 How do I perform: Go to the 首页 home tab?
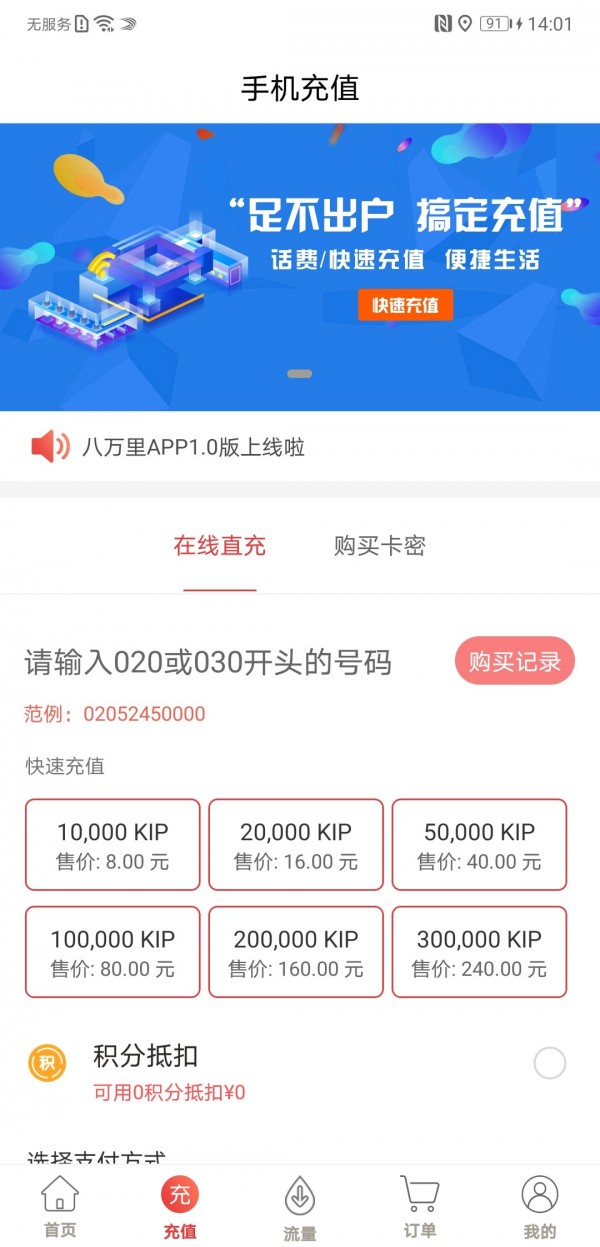(60, 1205)
